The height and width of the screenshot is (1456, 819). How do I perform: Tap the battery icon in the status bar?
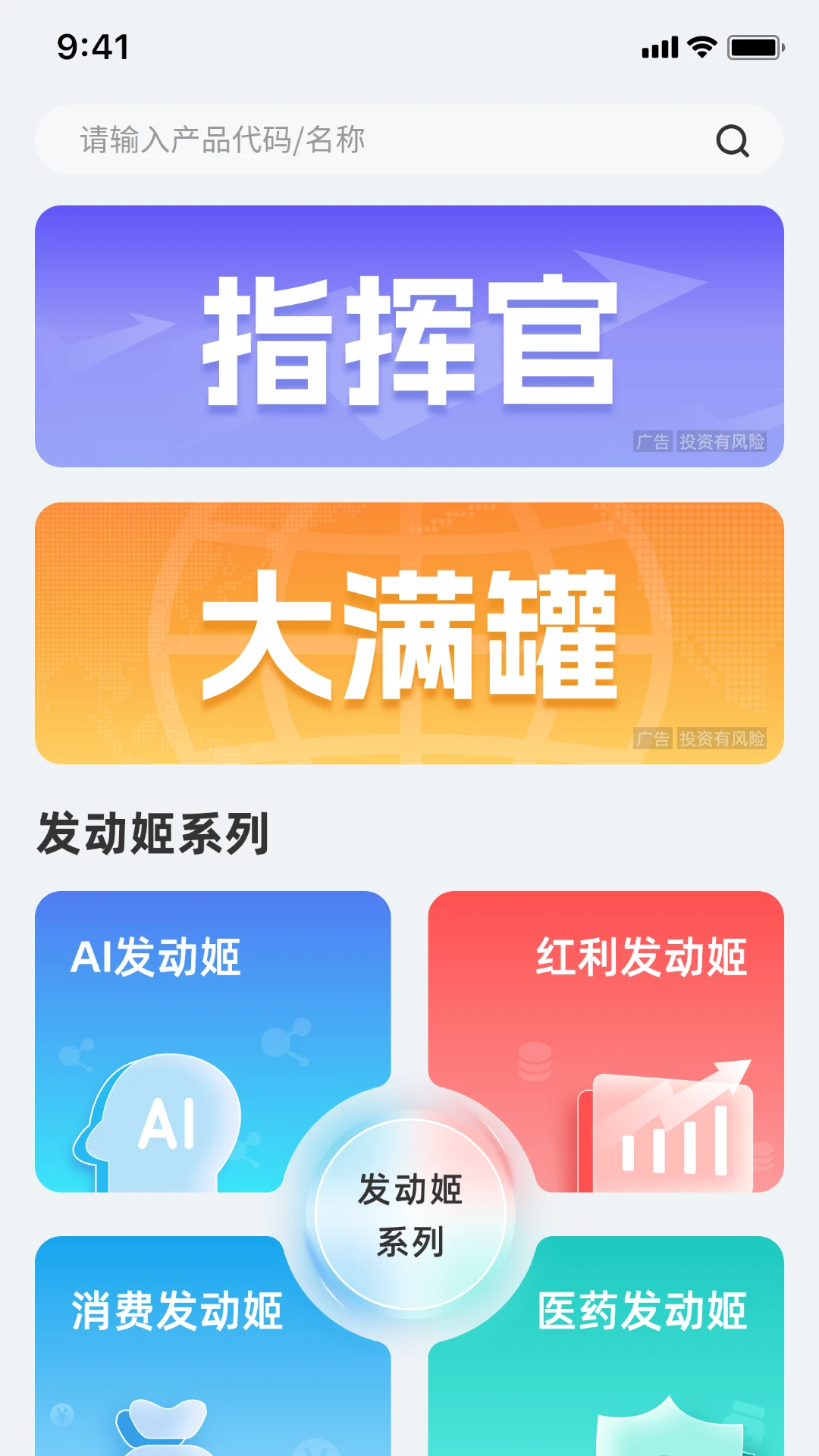point(753,47)
